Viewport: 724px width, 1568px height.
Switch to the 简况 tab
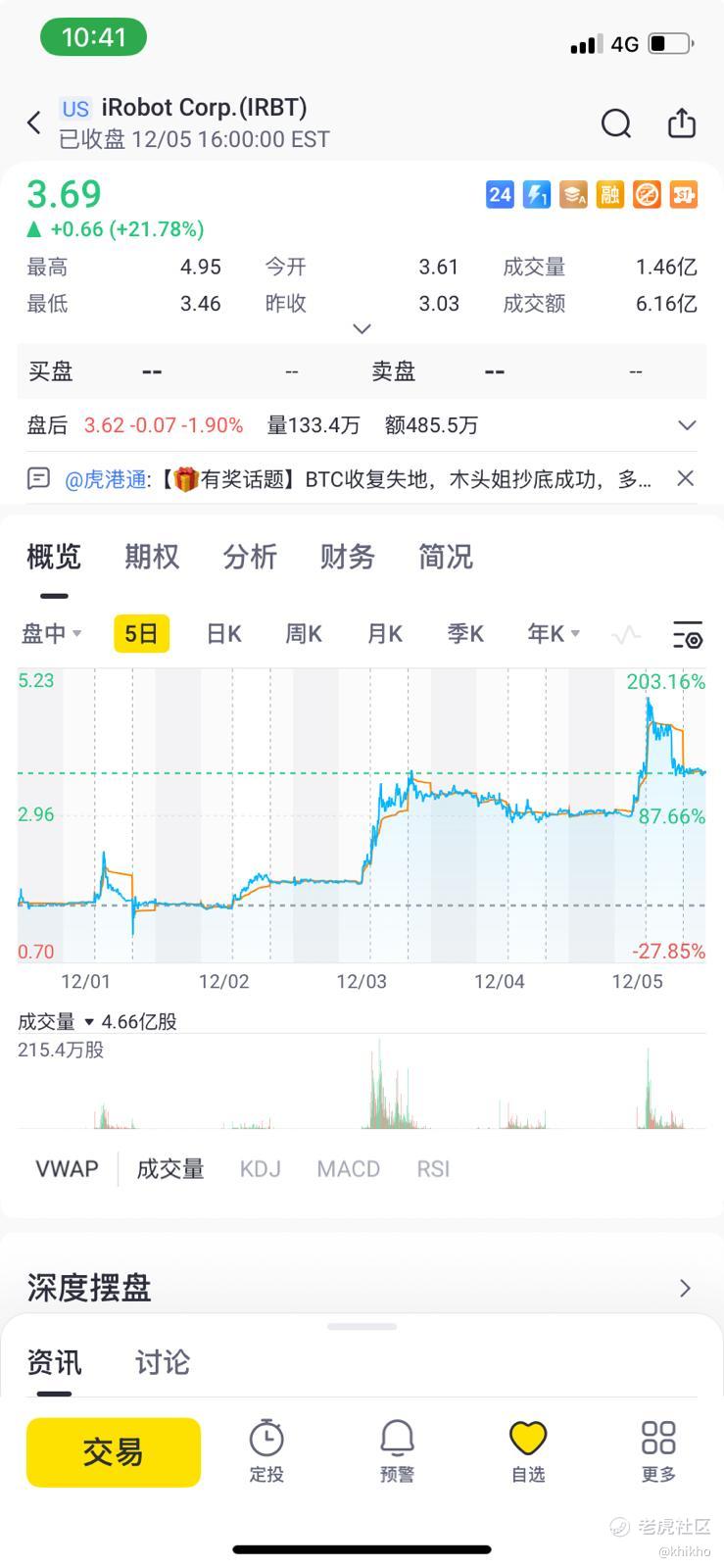(x=446, y=557)
